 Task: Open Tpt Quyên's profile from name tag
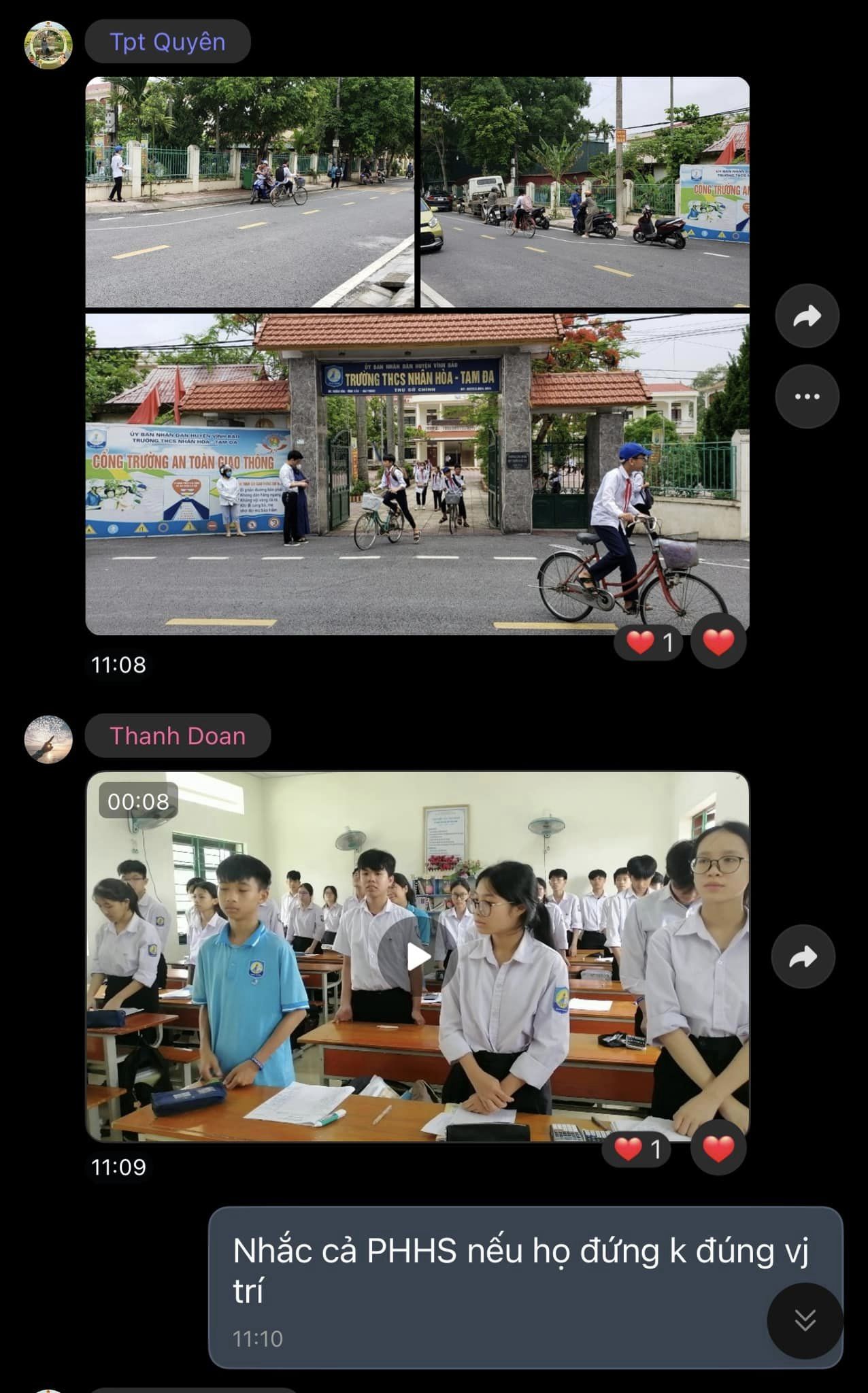[x=167, y=42]
